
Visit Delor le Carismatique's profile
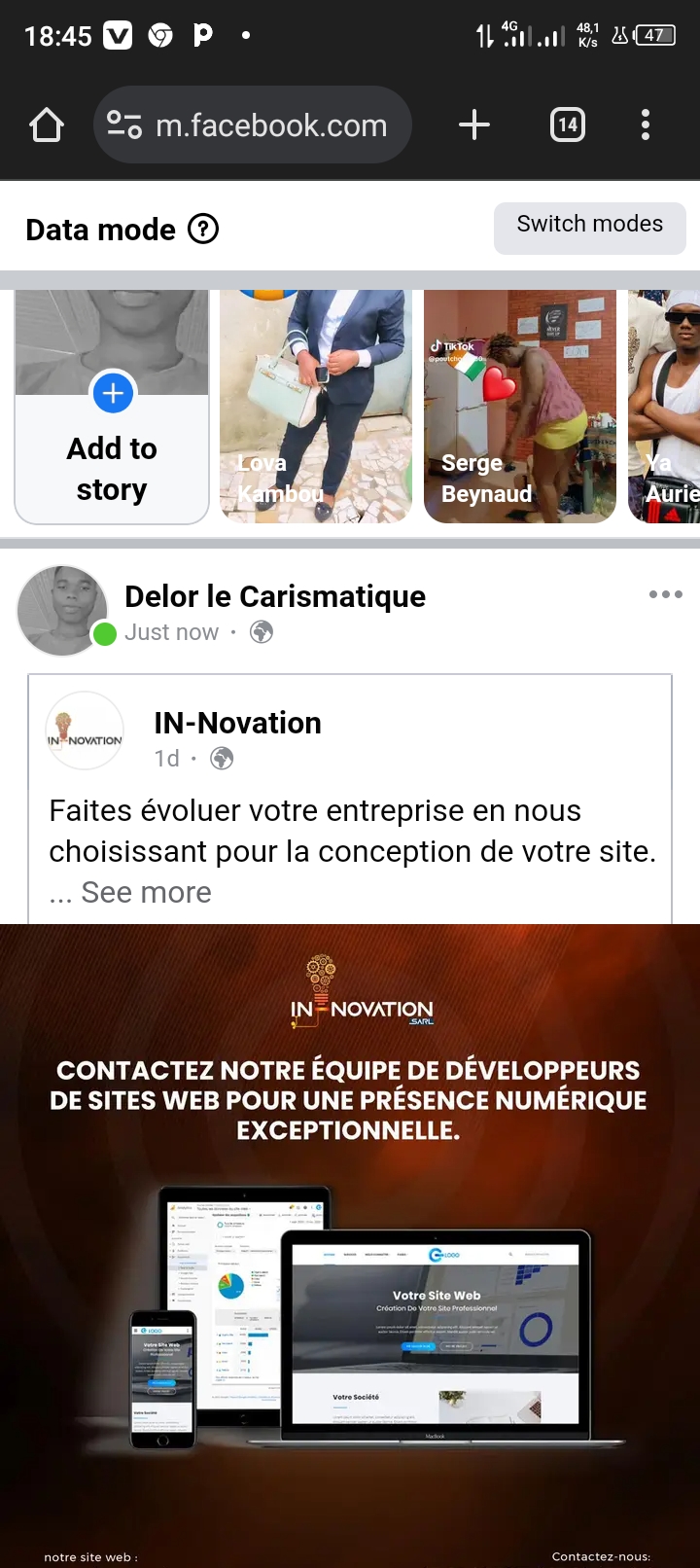pyautogui.click(x=275, y=596)
